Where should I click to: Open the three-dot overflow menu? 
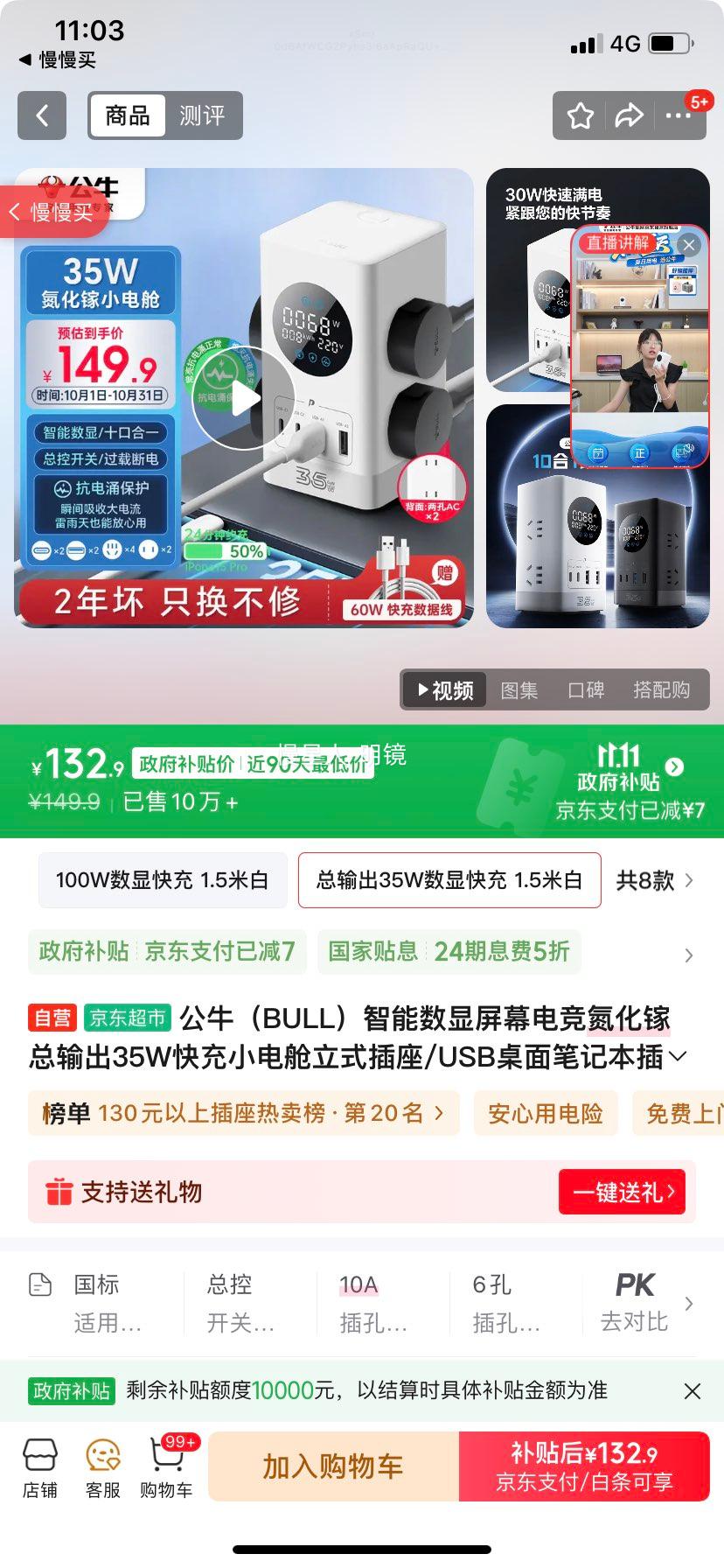coord(678,115)
